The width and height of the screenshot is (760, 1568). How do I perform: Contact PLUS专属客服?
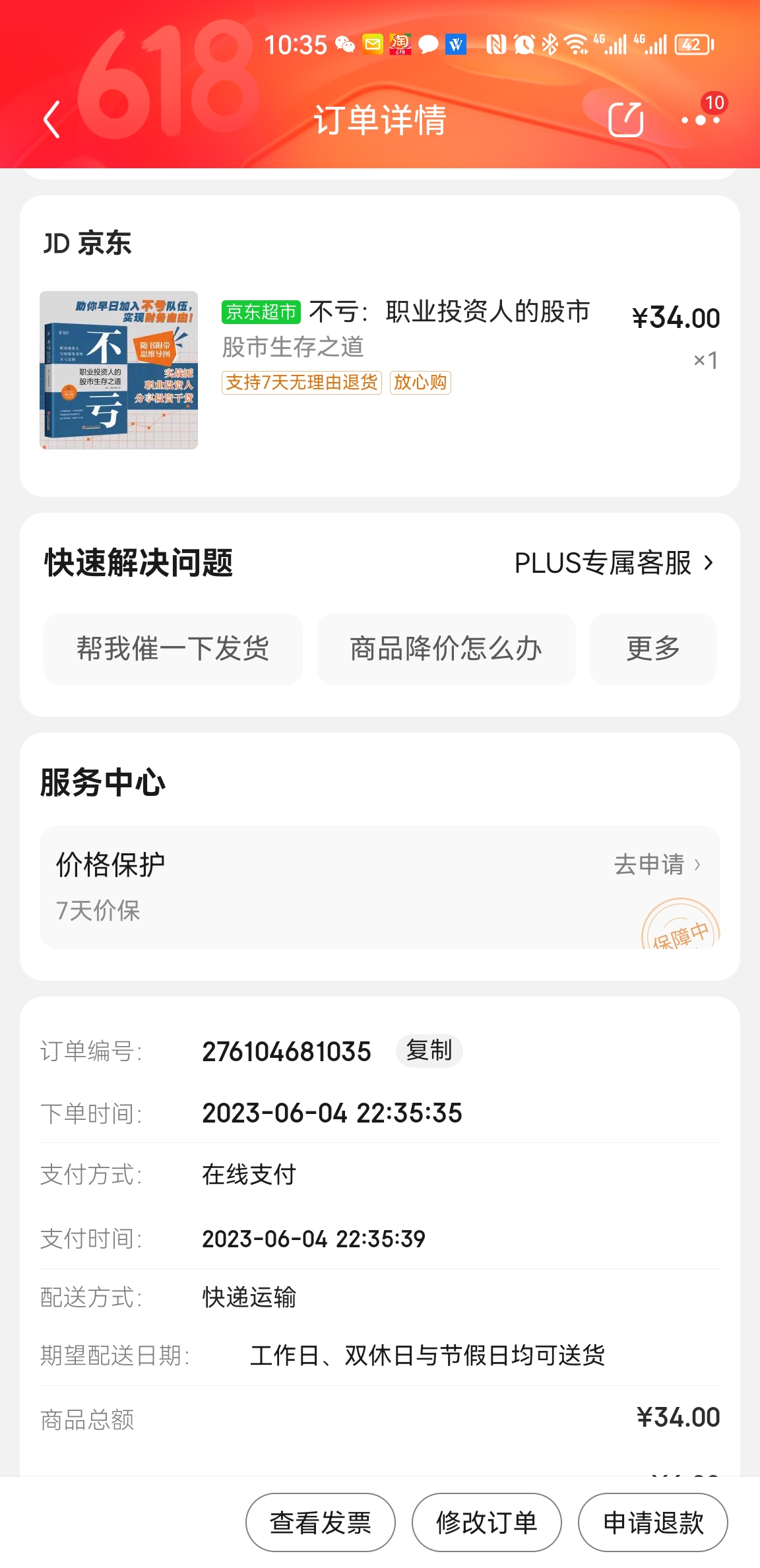614,564
